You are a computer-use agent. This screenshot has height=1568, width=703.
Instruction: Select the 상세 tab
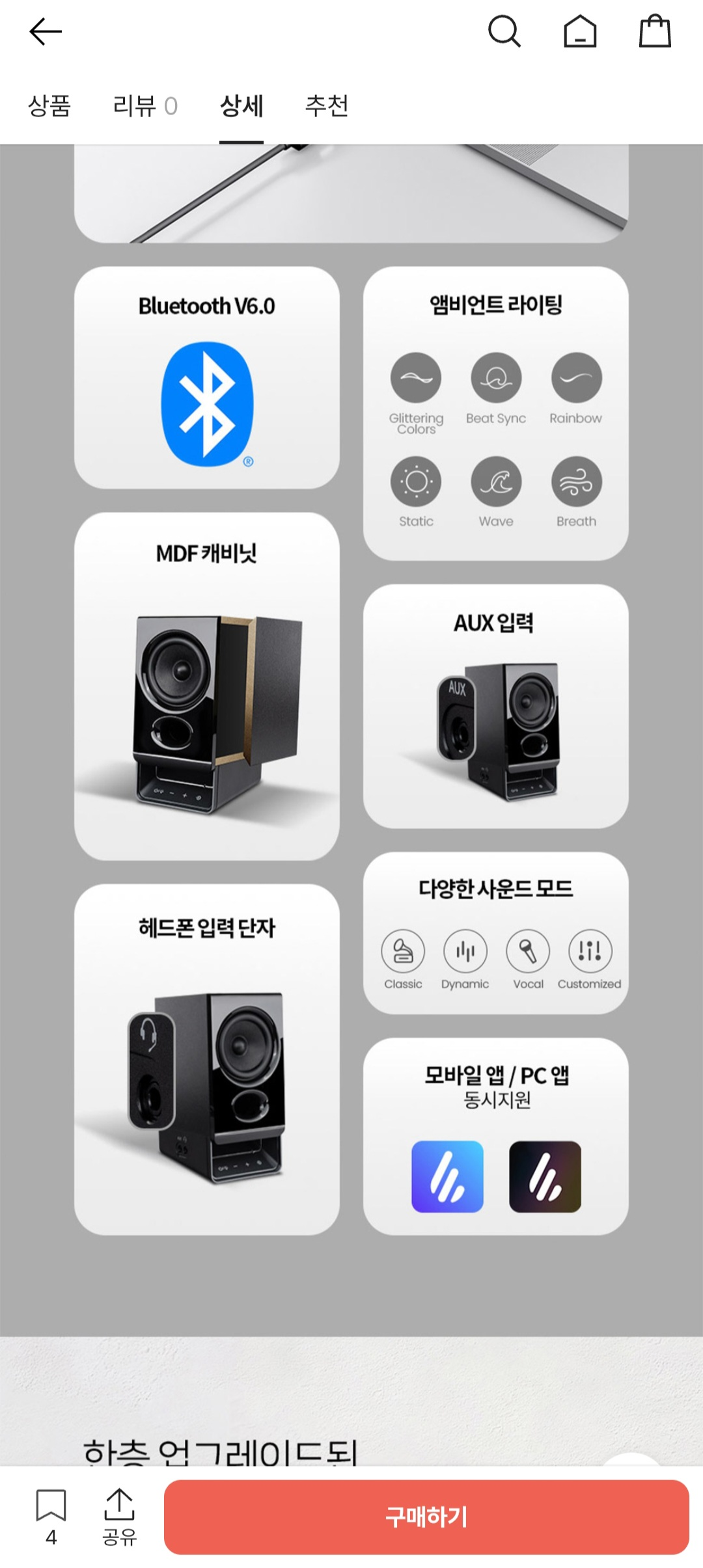(x=241, y=106)
